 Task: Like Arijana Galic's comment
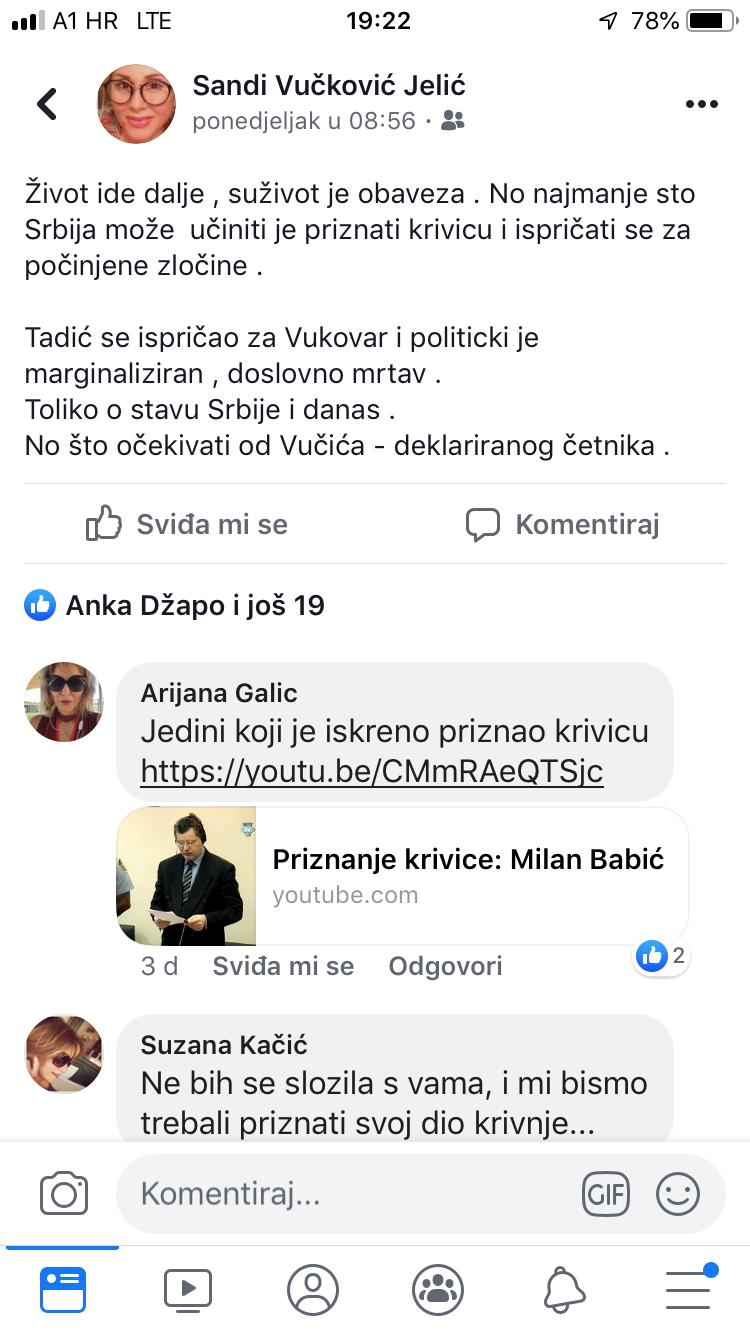[x=283, y=966]
